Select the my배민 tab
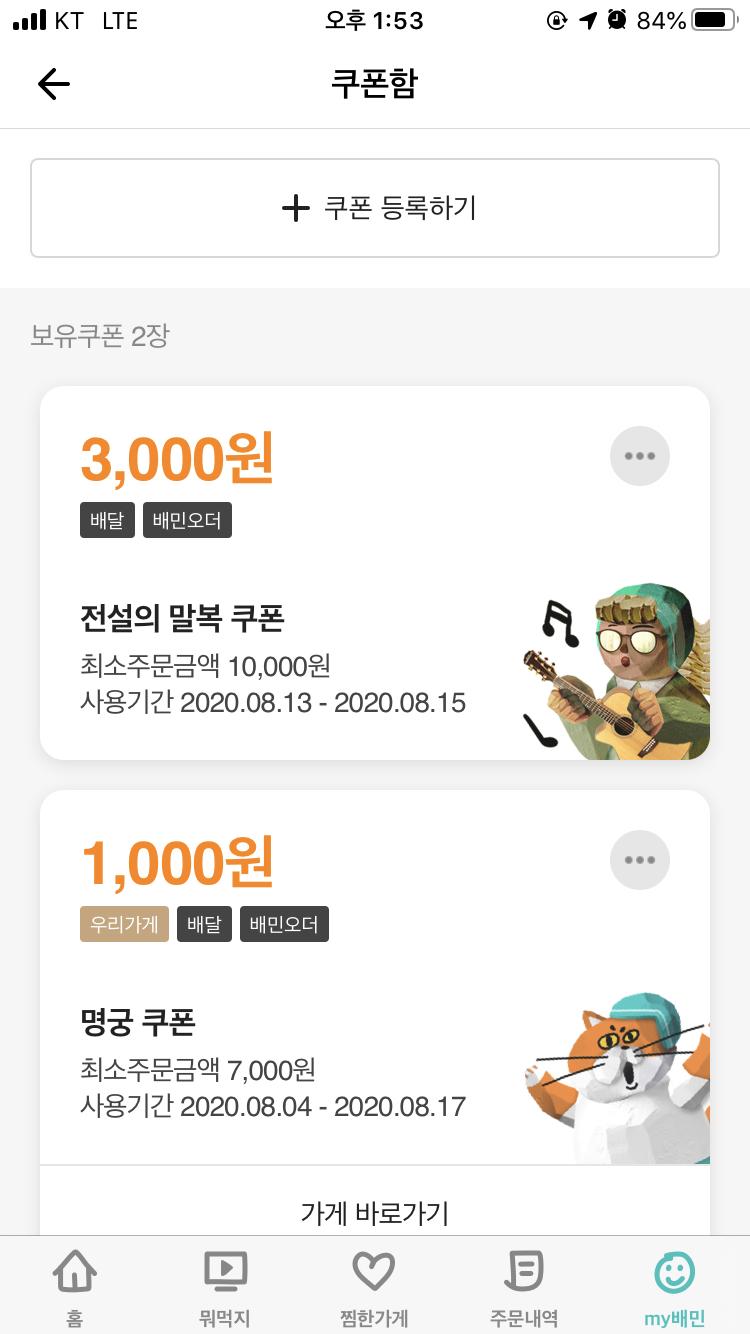The height and width of the screenshot is (1334, 750). [674, 1288]
